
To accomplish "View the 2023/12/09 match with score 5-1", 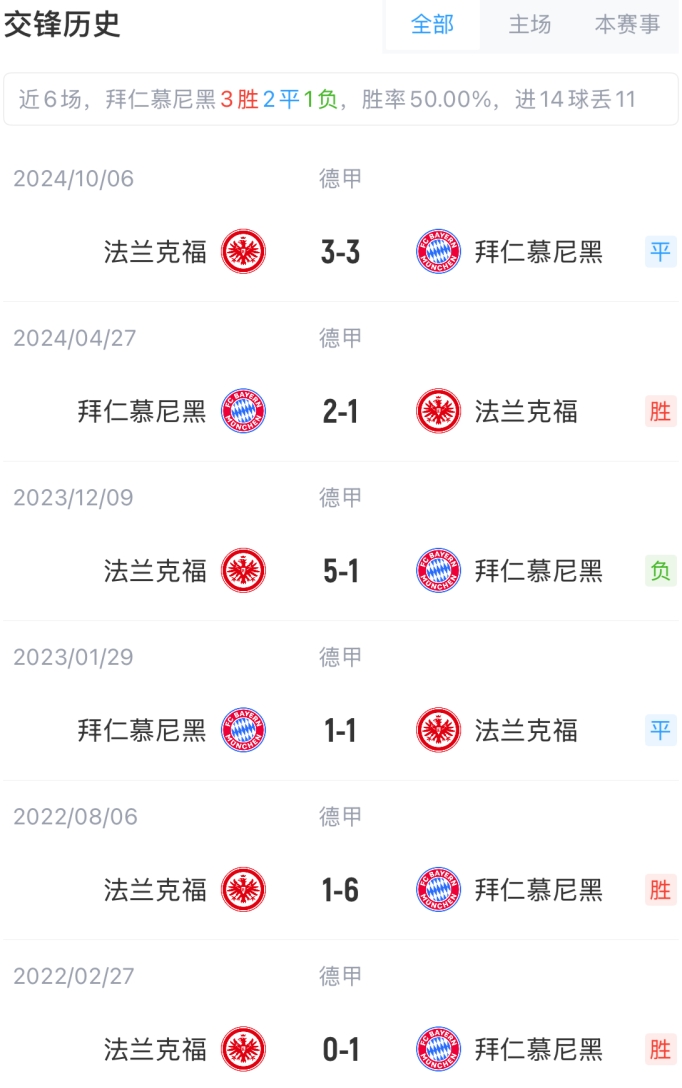I will pyautogui.click(x=340, y=571).
